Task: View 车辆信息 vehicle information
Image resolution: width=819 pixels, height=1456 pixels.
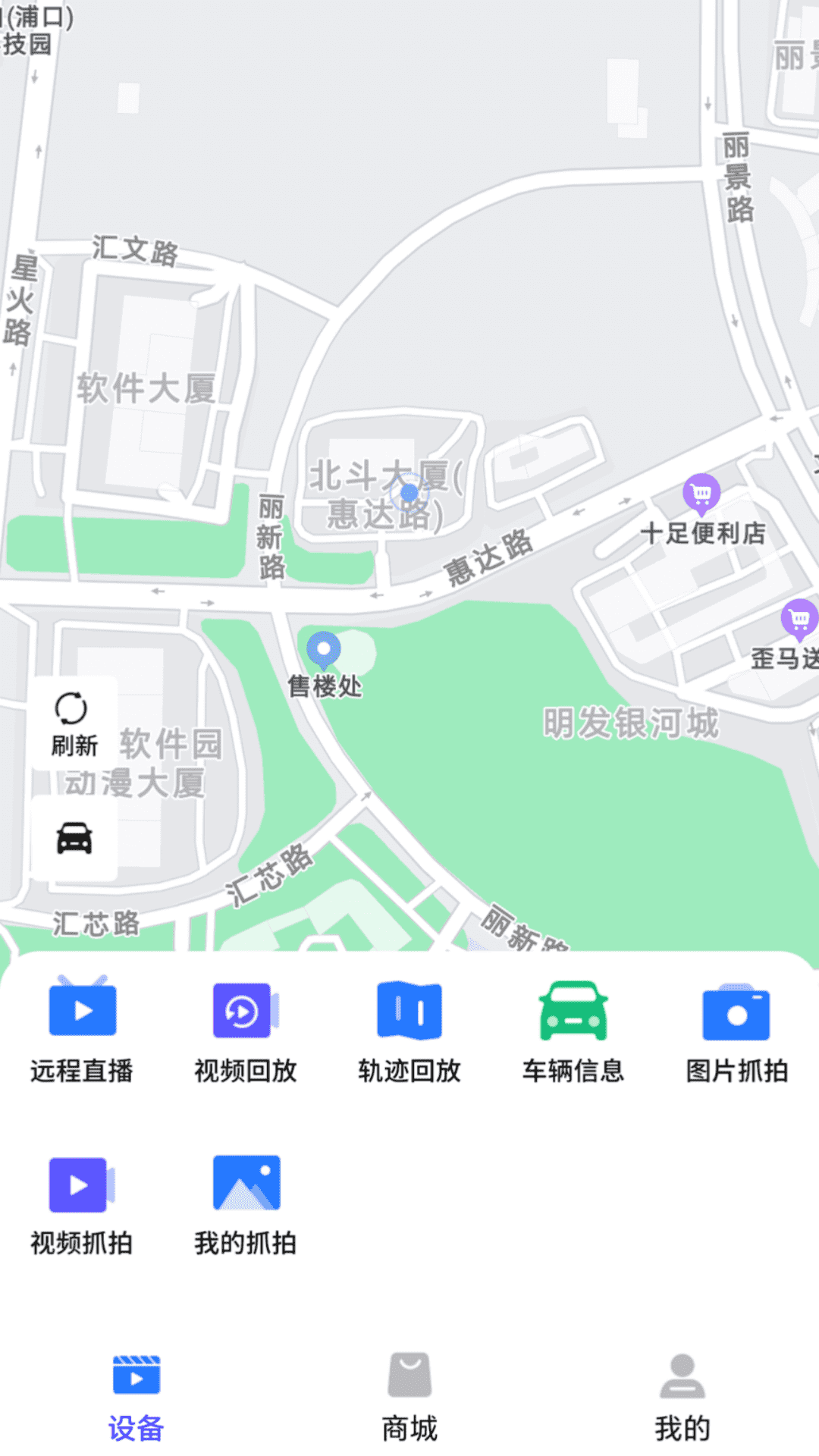Action: [573, 1011]
